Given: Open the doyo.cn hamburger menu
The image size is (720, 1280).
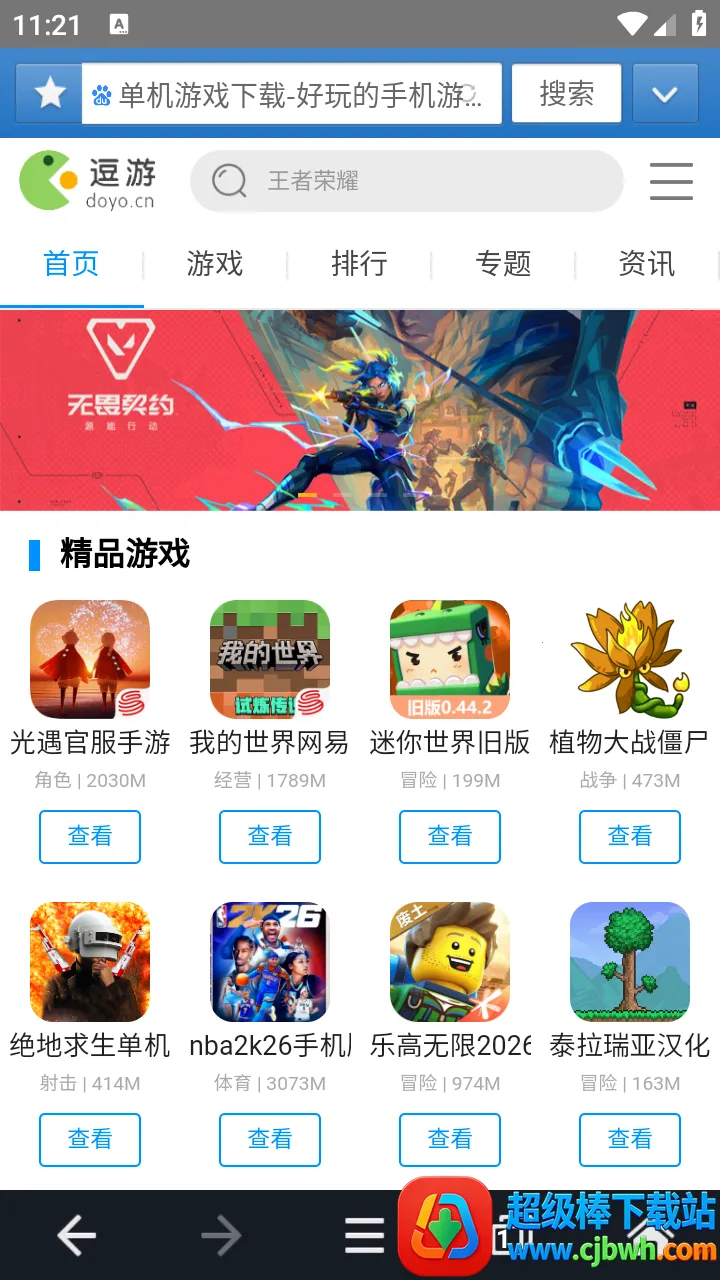Looking at the screenshot, I should click(671, 181).
